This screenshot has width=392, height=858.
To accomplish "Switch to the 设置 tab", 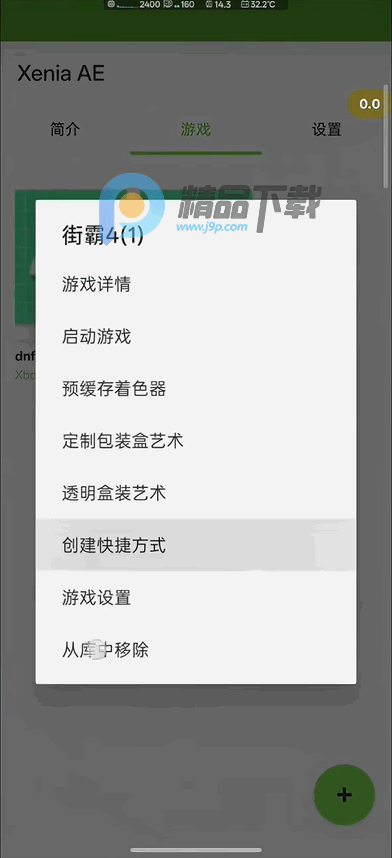I will (x=327, y=130).
